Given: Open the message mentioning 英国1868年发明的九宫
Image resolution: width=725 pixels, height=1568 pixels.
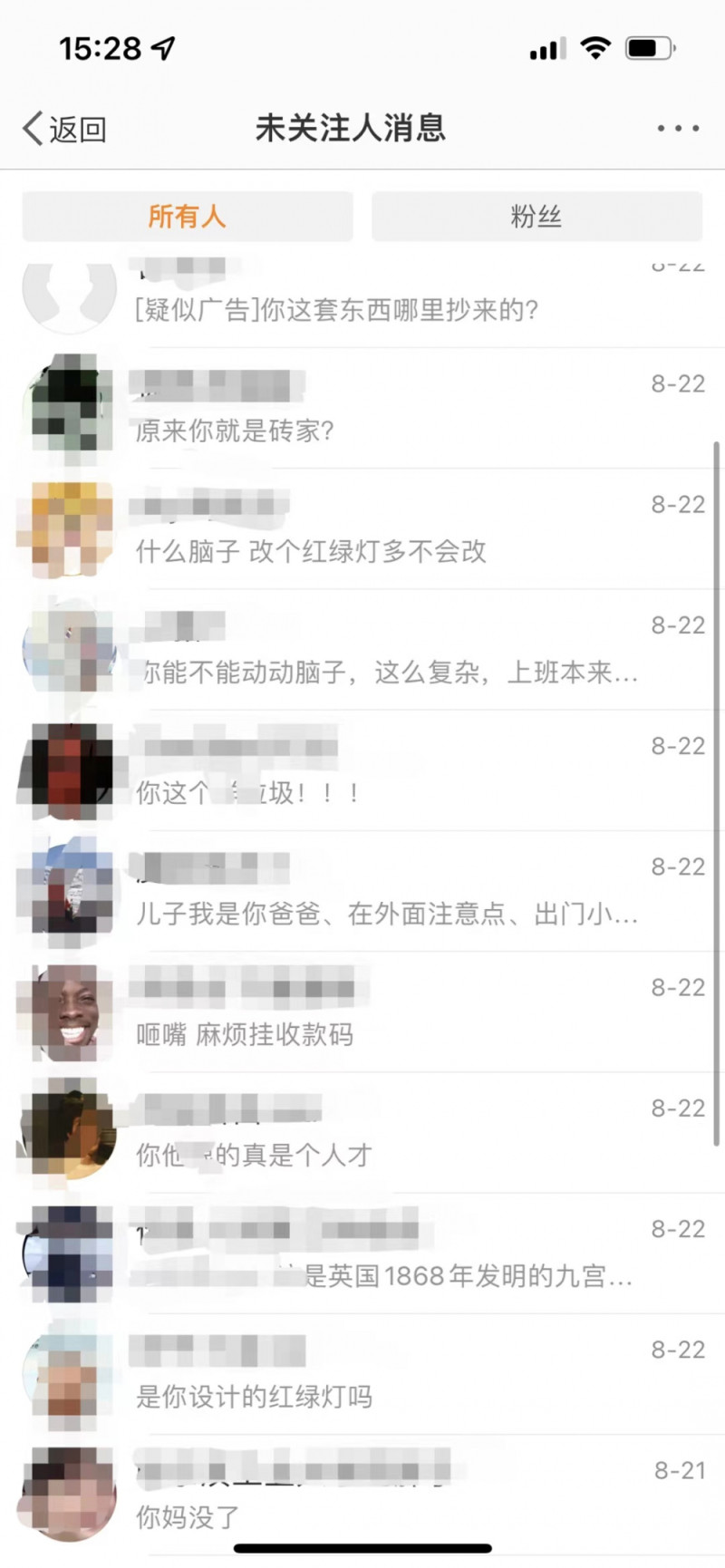Looking at the screenshot, I should (x=362, y=1253).
